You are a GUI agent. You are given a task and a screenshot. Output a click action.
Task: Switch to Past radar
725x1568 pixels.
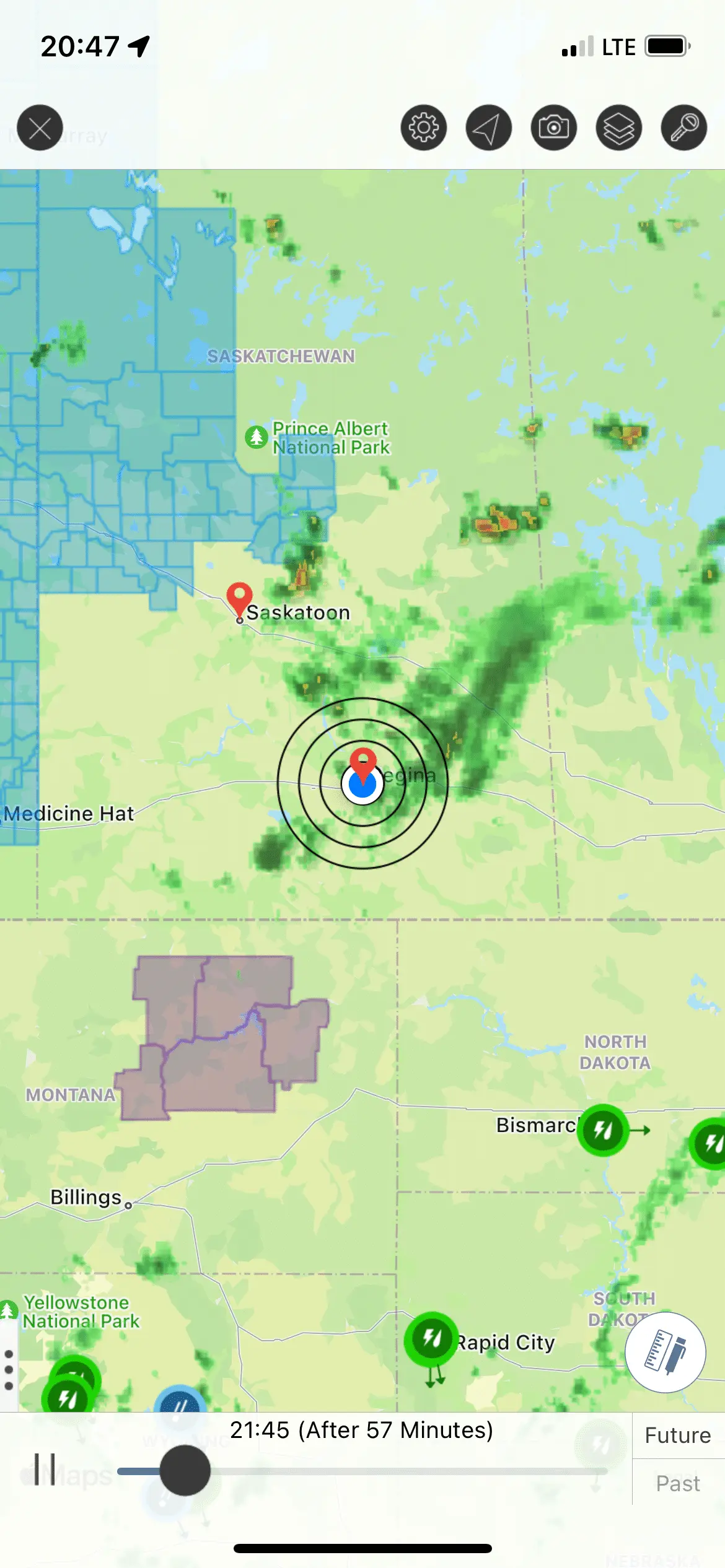(x=678, y=1484)
